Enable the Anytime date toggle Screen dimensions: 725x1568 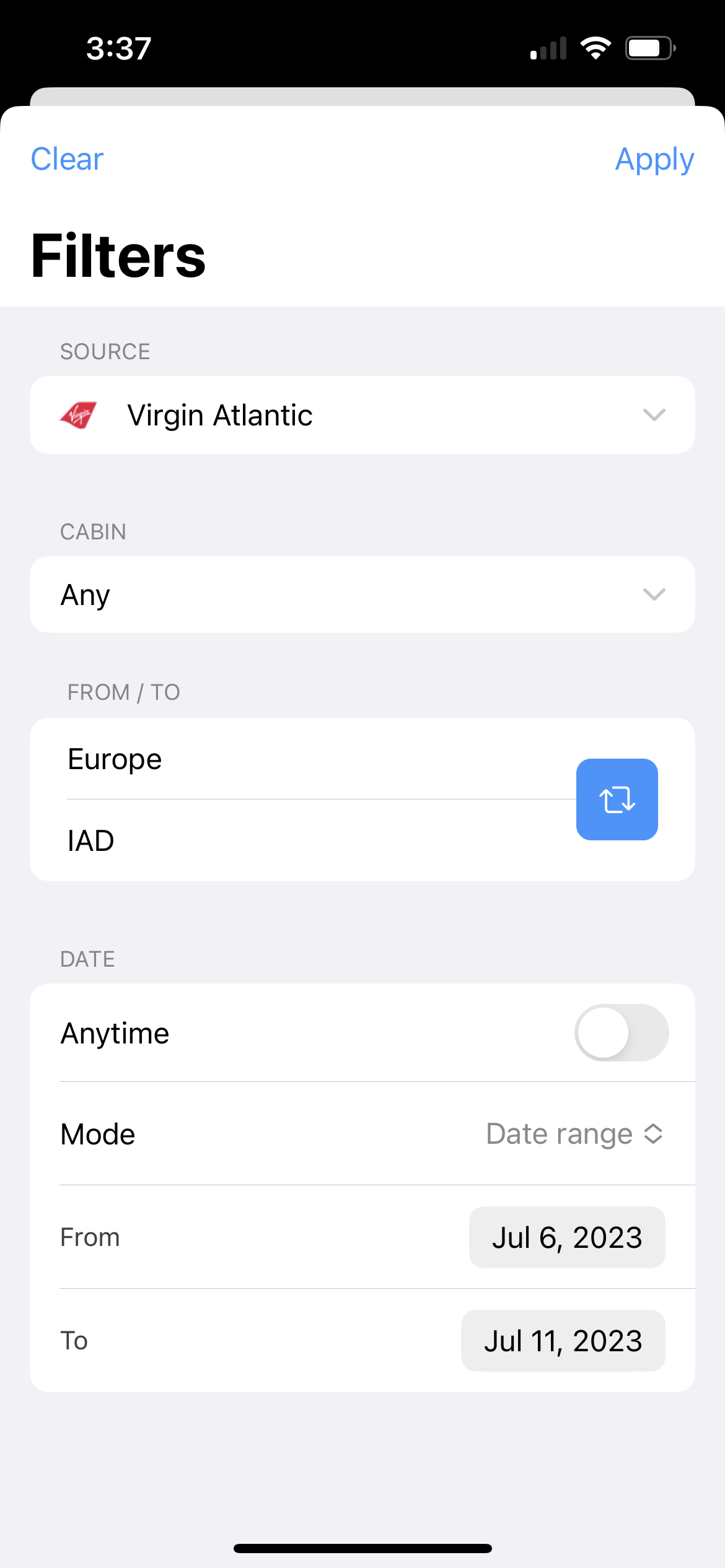click(622, 1033)
